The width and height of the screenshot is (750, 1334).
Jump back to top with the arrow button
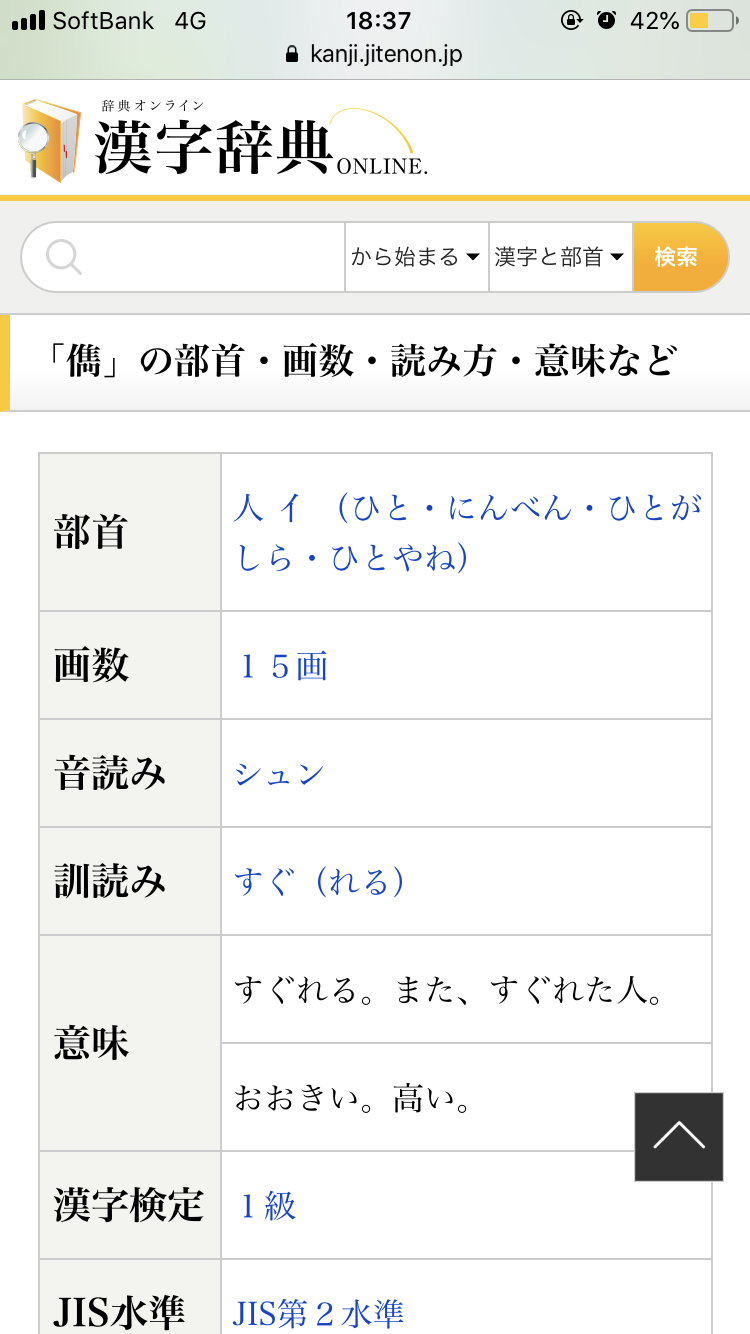click(x=678, y=1137)
